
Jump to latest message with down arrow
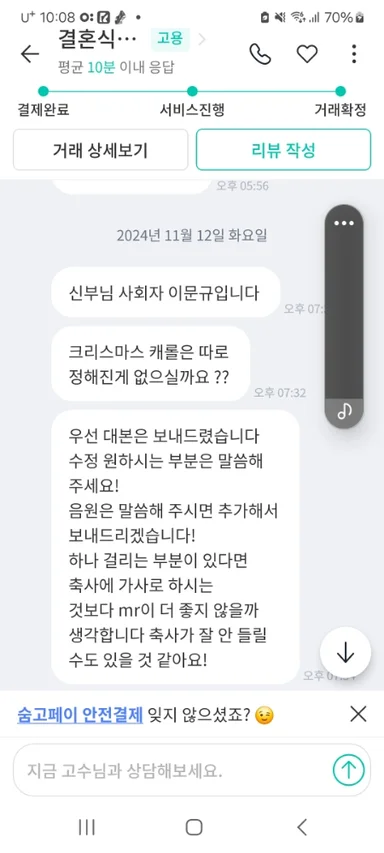[x=345, y=653]
